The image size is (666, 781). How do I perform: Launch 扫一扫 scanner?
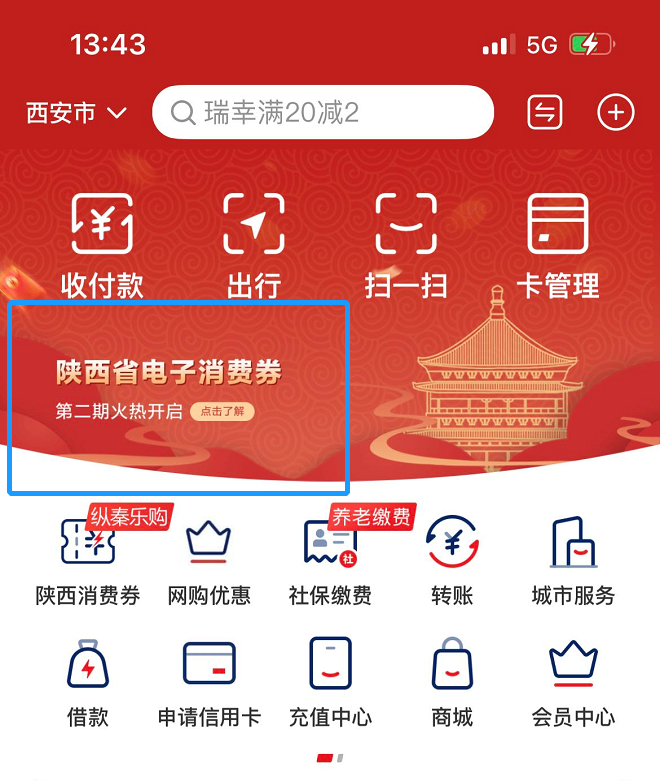pos(405,245)
